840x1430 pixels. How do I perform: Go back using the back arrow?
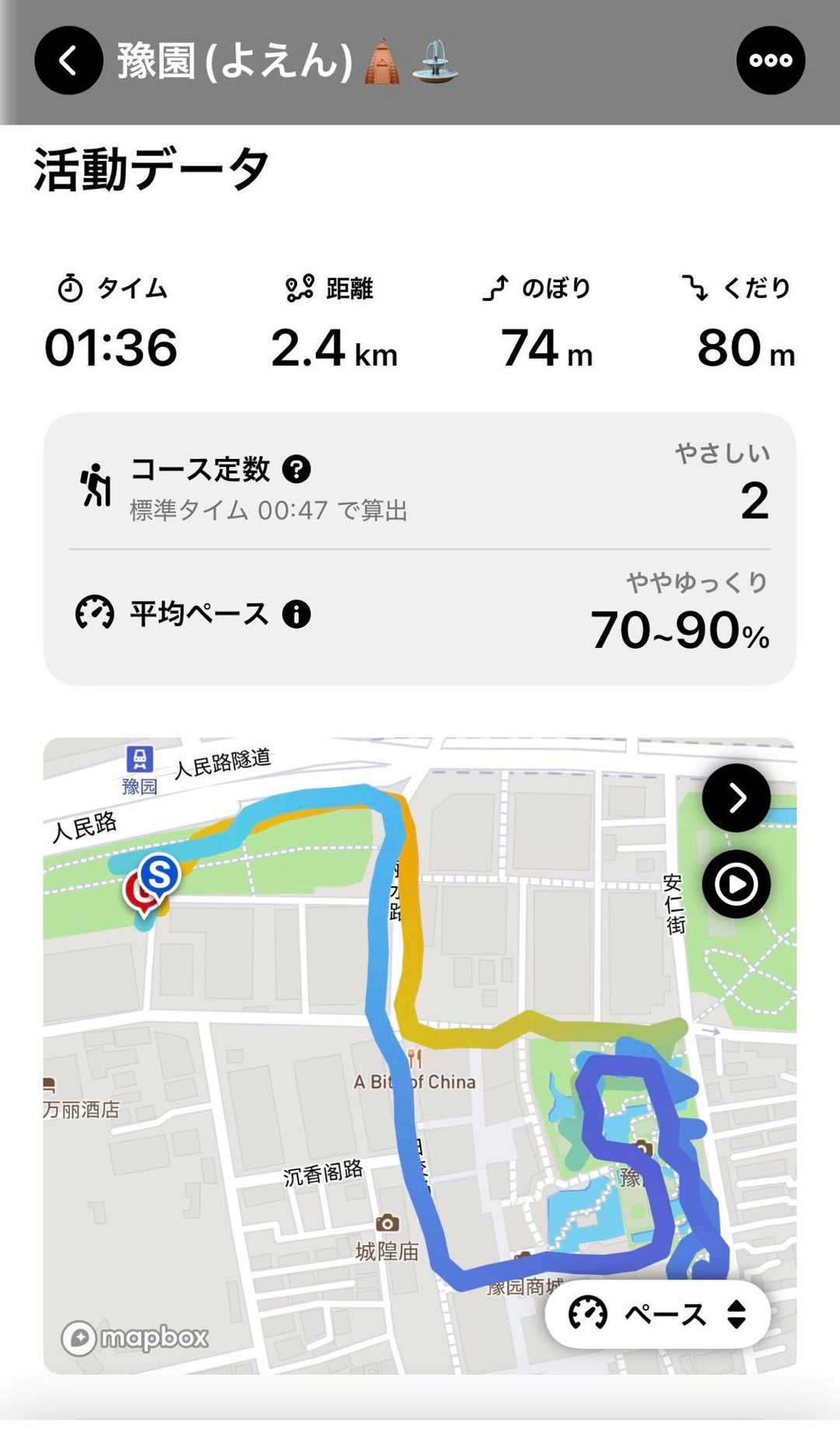[68, 61]
